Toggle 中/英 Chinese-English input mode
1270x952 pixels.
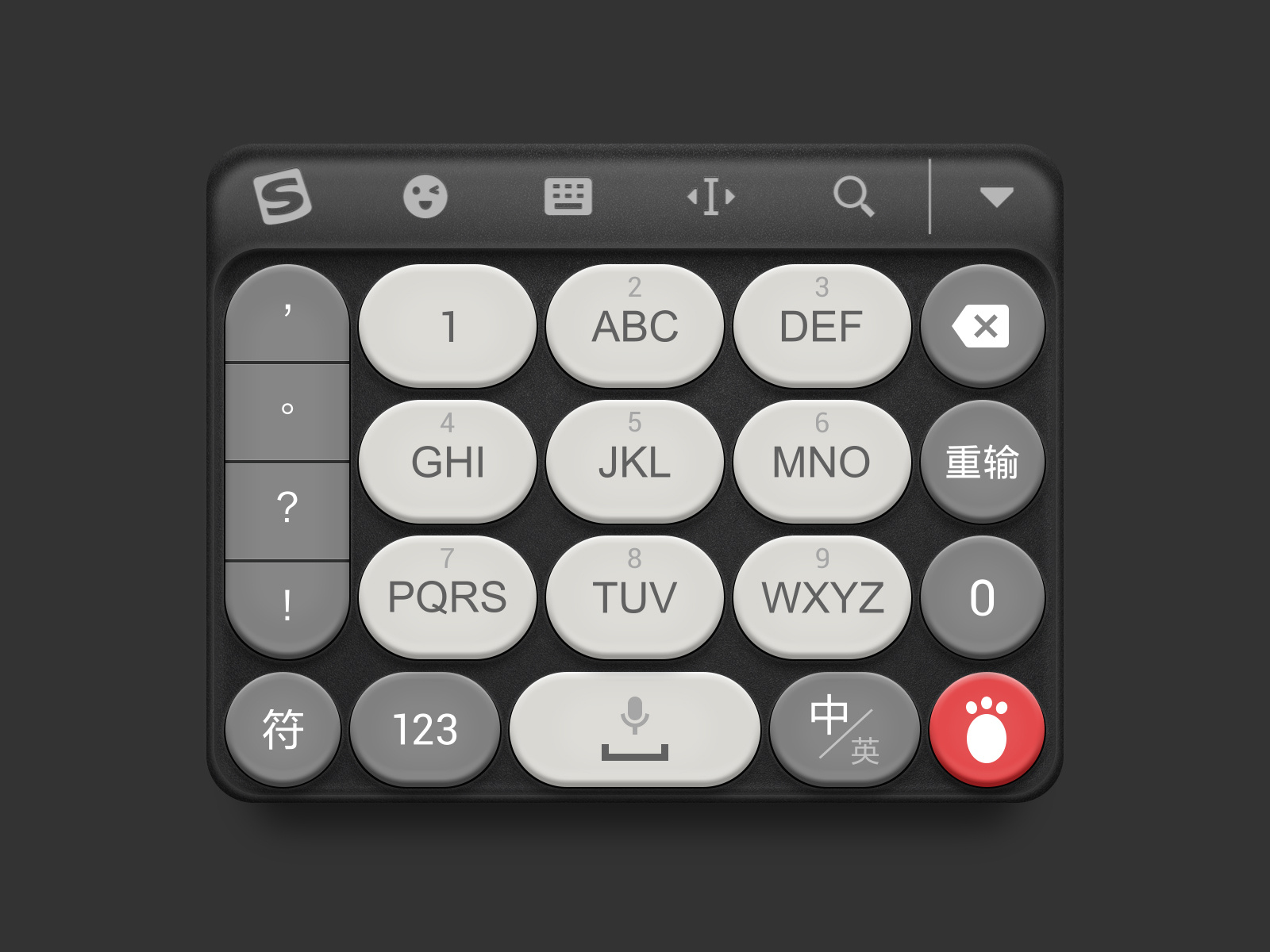tap(845, 730)
